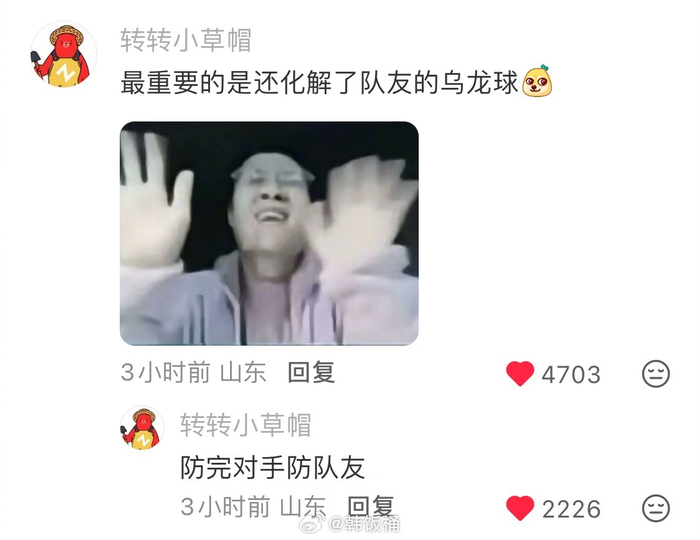Open the avatar of the top comment's author

pos(64,56)
